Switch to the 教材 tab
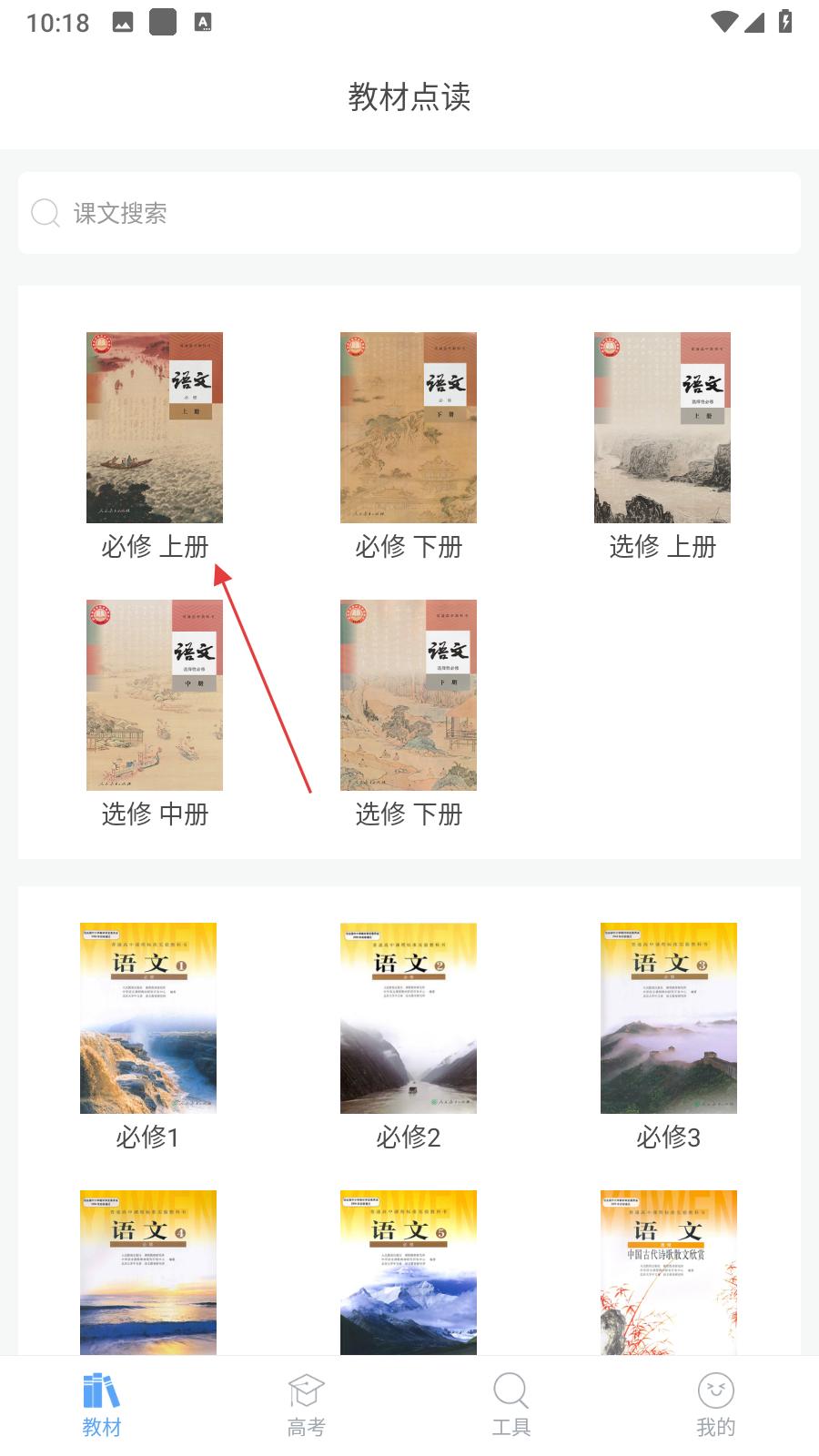This screenshot has height=1456, width=819. pos(102,1405)
